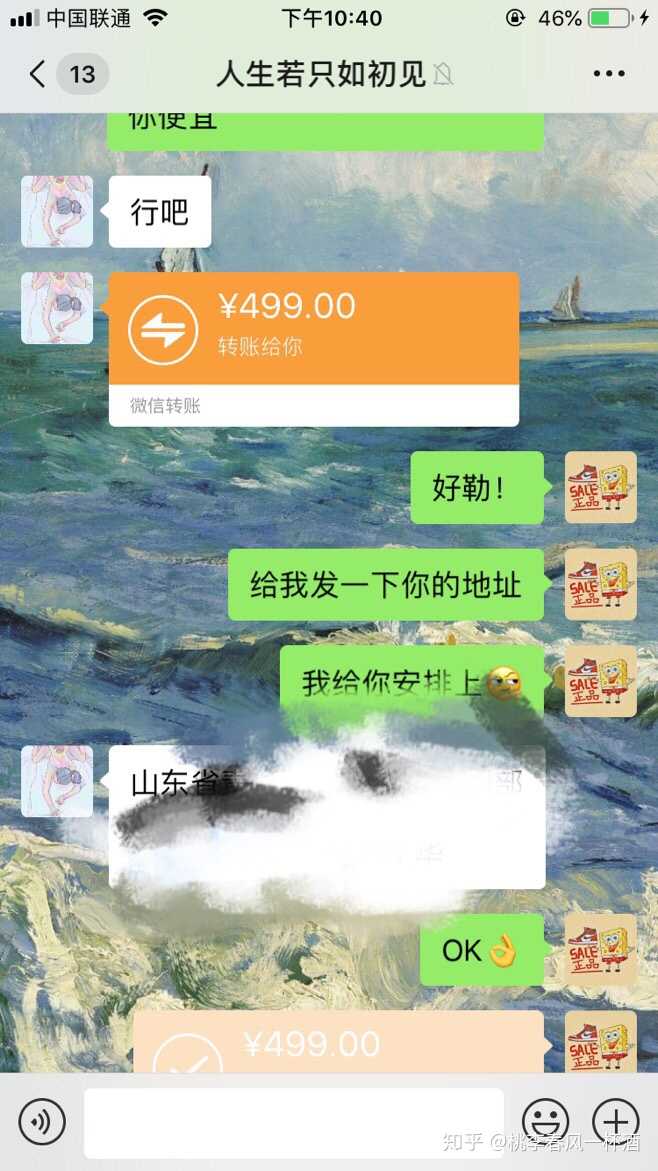658x1171 pixels.
Task: Open the emoji sticker panel
Action: (546, 1122)
